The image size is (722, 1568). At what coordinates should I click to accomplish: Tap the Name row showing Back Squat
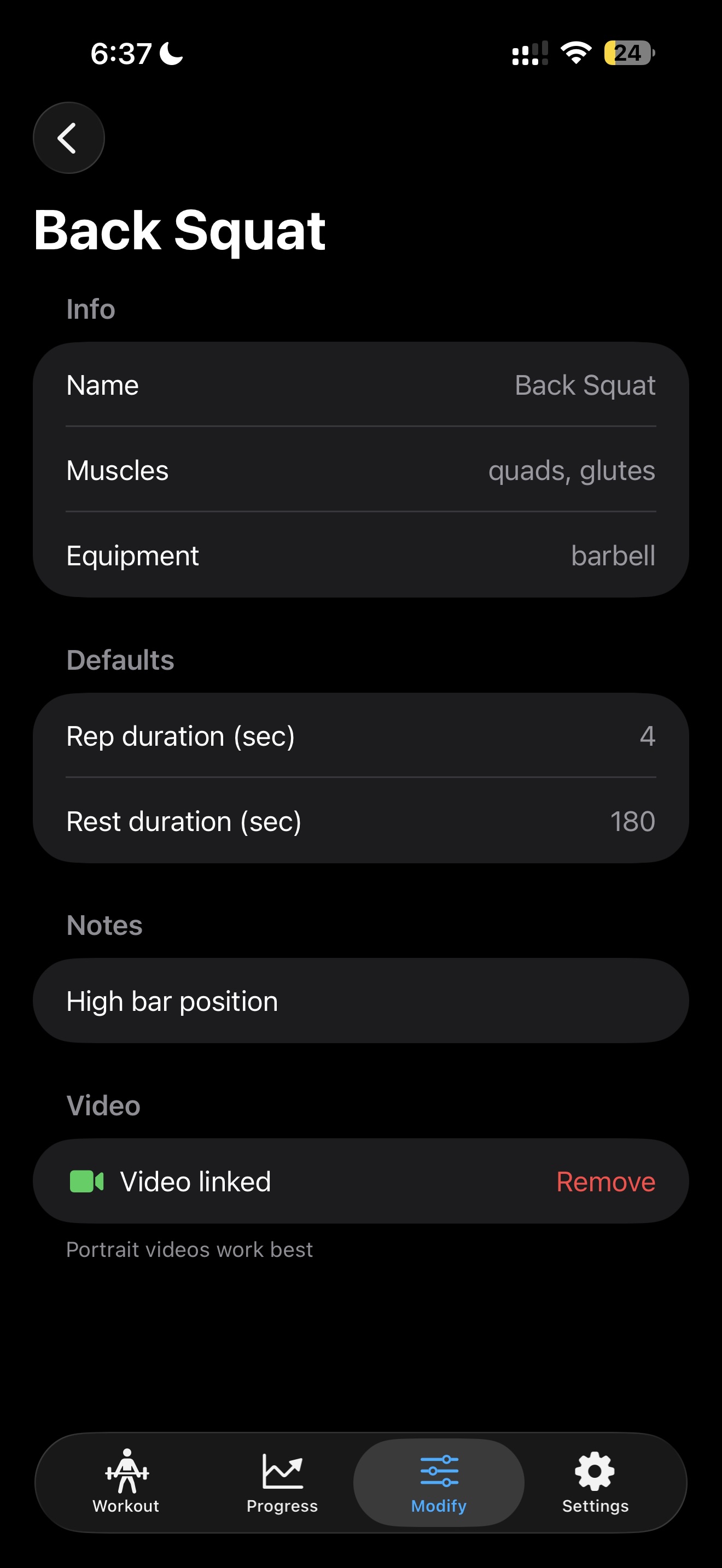point(361,385)
